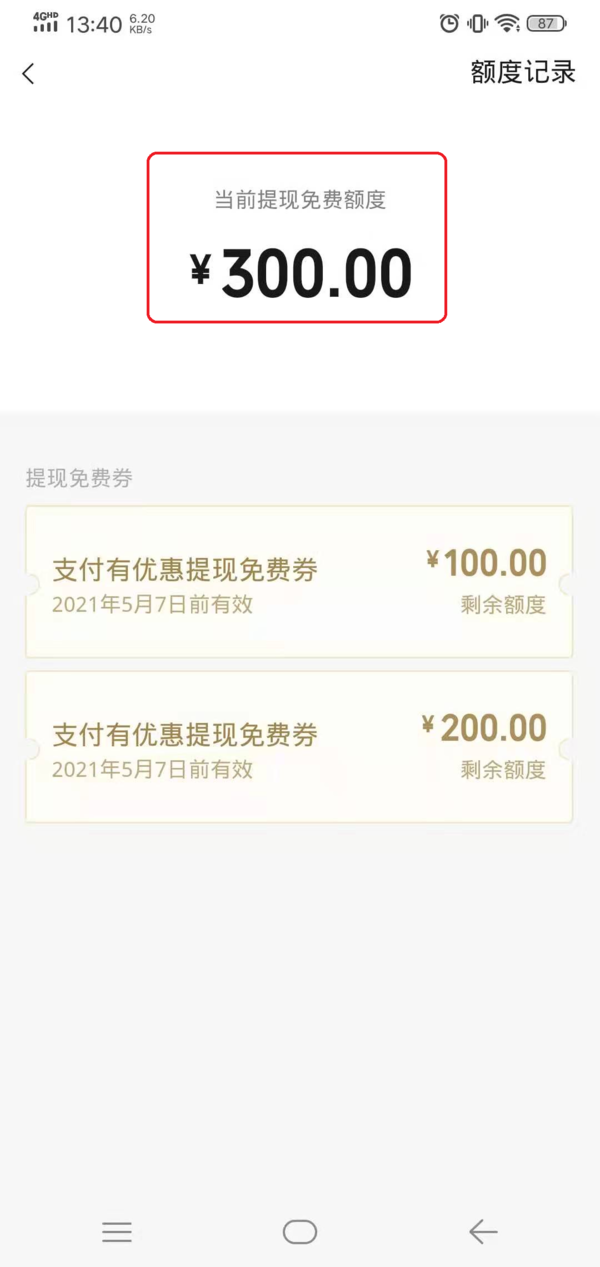Screen dimensions: 600x1267
Task: Go back using the top-left arrow
Action: (28, 73)
